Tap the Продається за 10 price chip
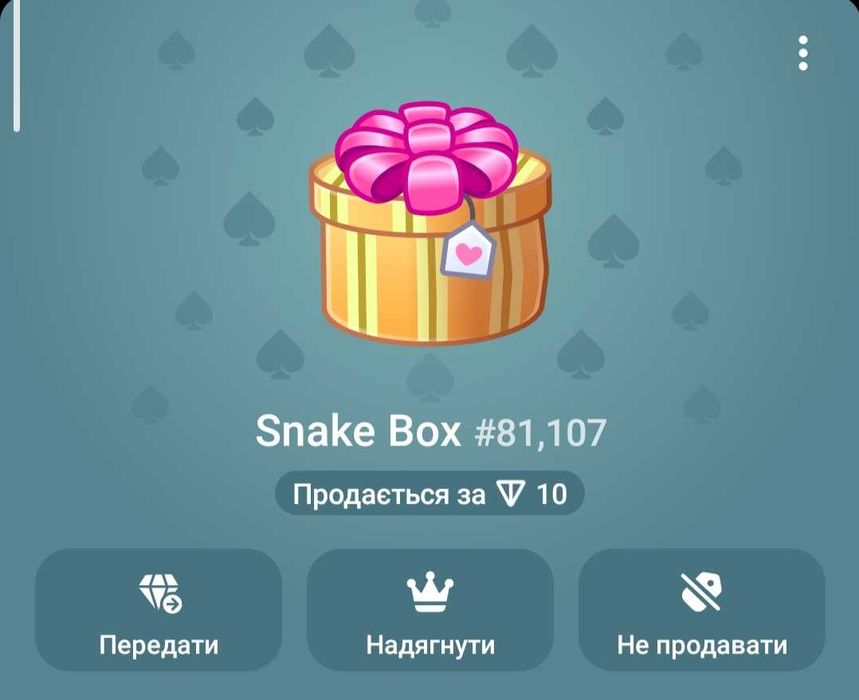 click(x=430, y=494)
